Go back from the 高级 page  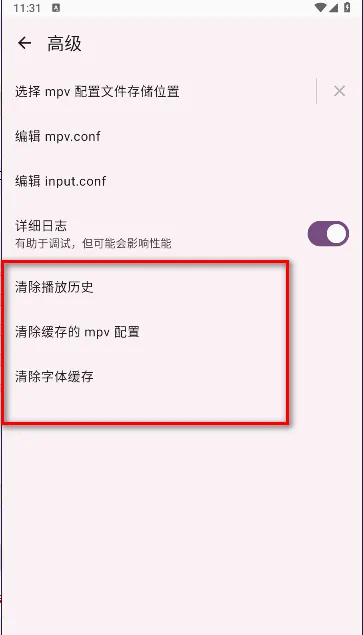[x=25, y=43]
